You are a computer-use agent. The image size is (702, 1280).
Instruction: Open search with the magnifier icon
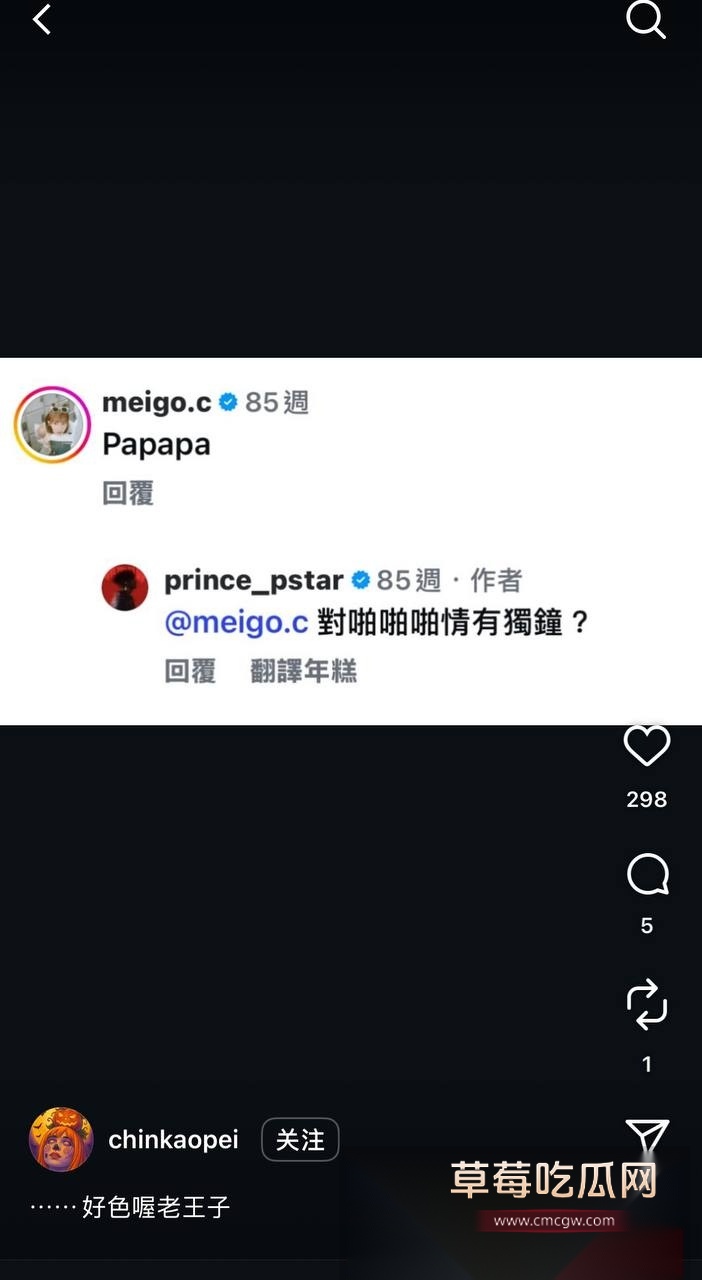tap(645, 19)
